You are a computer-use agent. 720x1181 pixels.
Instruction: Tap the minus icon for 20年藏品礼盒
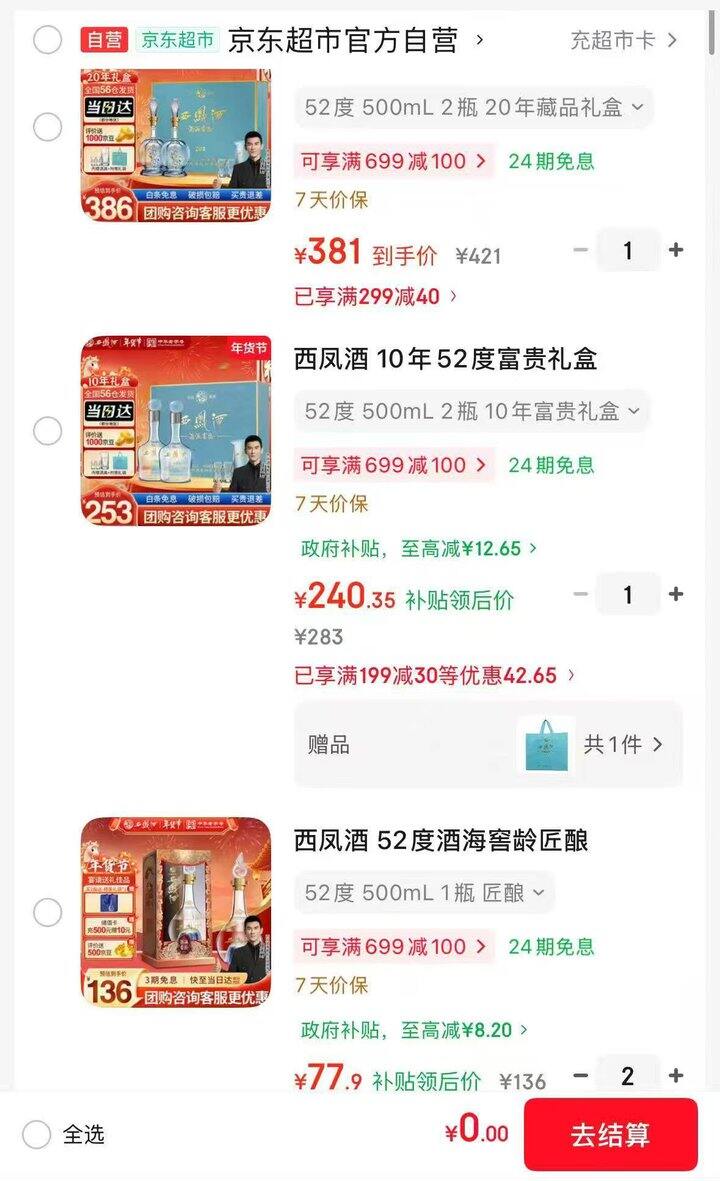(x=580, y=250)
